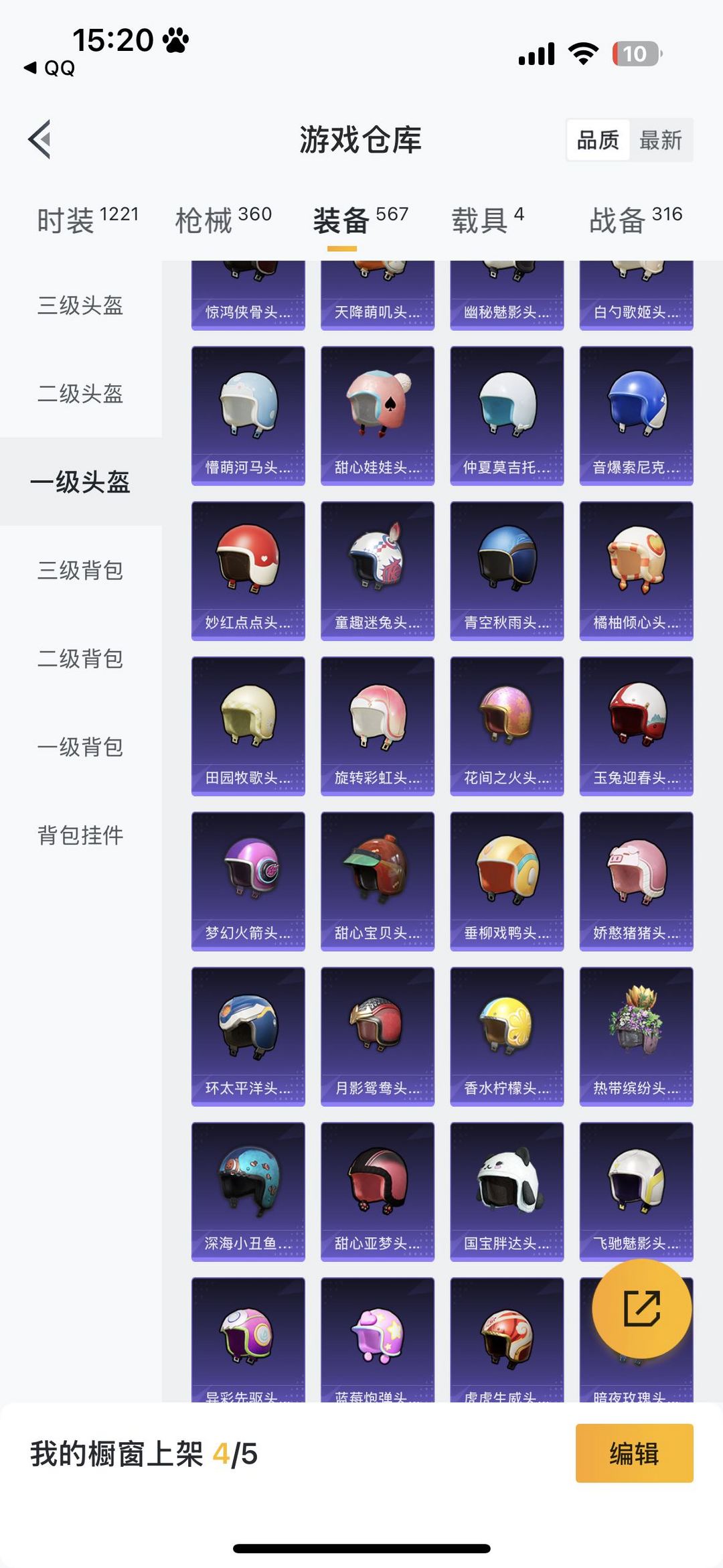Image resolution: width=723 pixels, height=1568 pixels.
Task: Select 背包挂件 in the sidebar
Action: (80, 835)
